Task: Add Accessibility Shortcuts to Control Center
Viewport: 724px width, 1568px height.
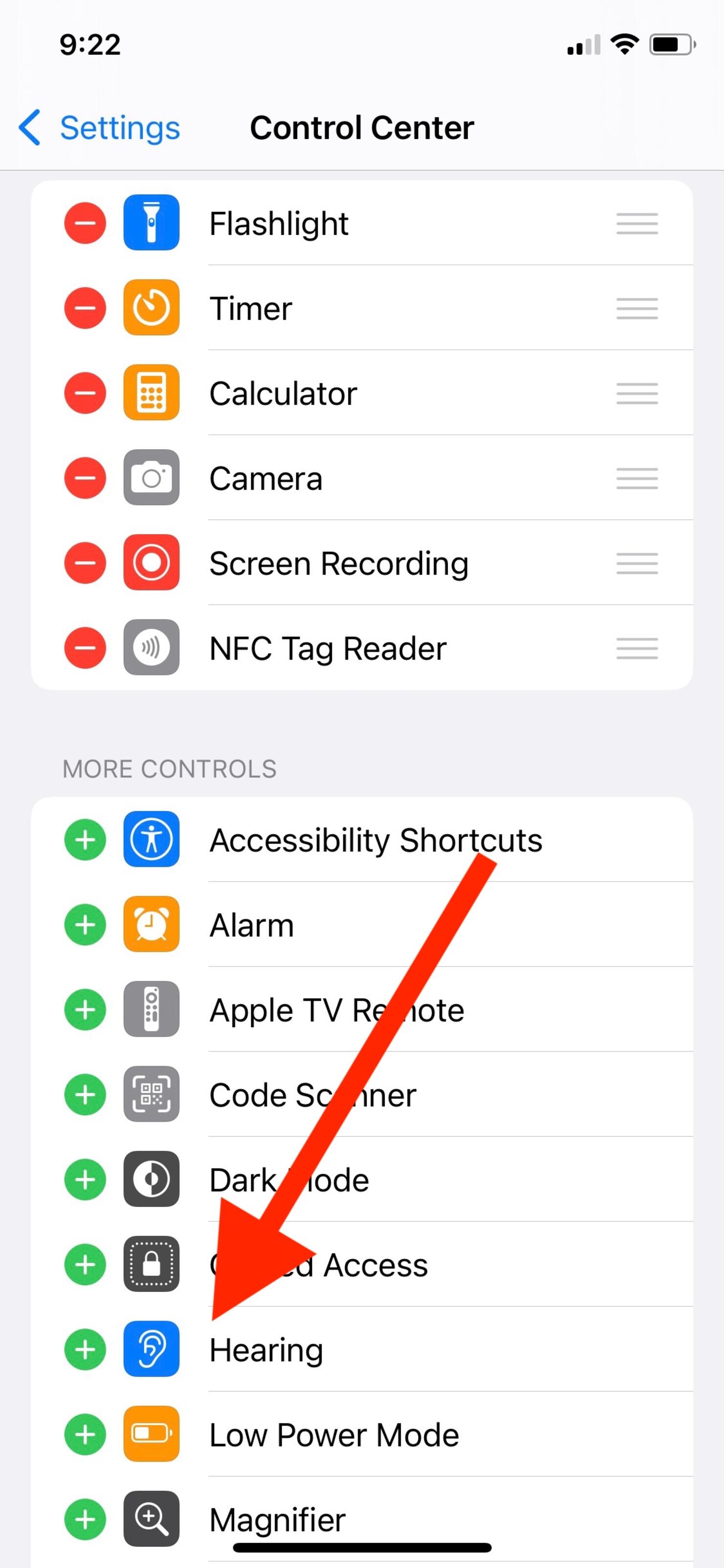Action: tap(85, 840)
